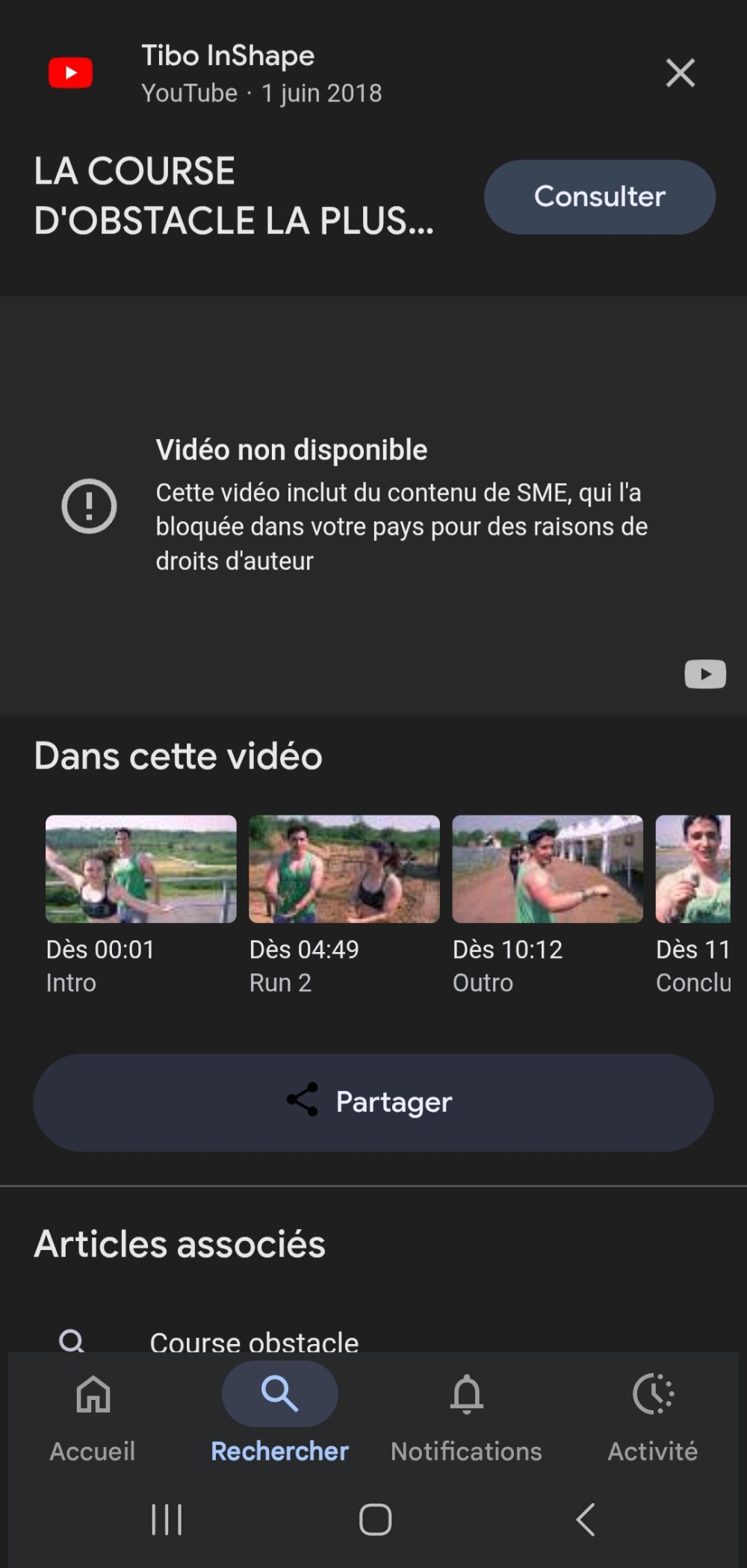Open recent apps from the navigation bar
This screenshot has width=747, height=1568.
click(x=166, y=1519)
